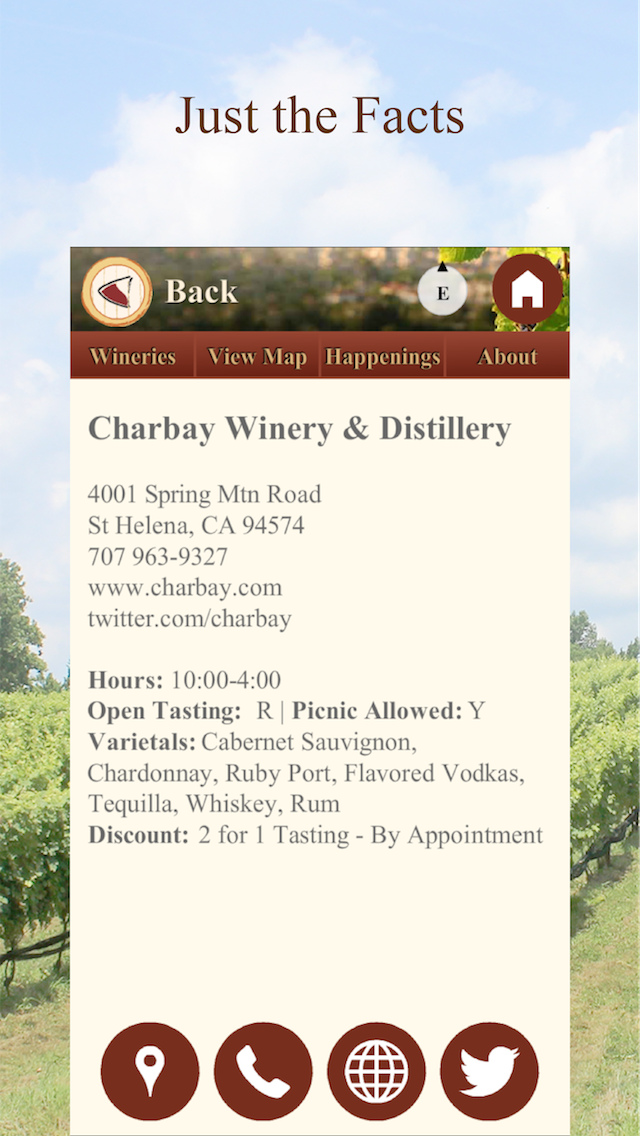
Task: Switch to the Wineries tab
Action: [133, 356]
